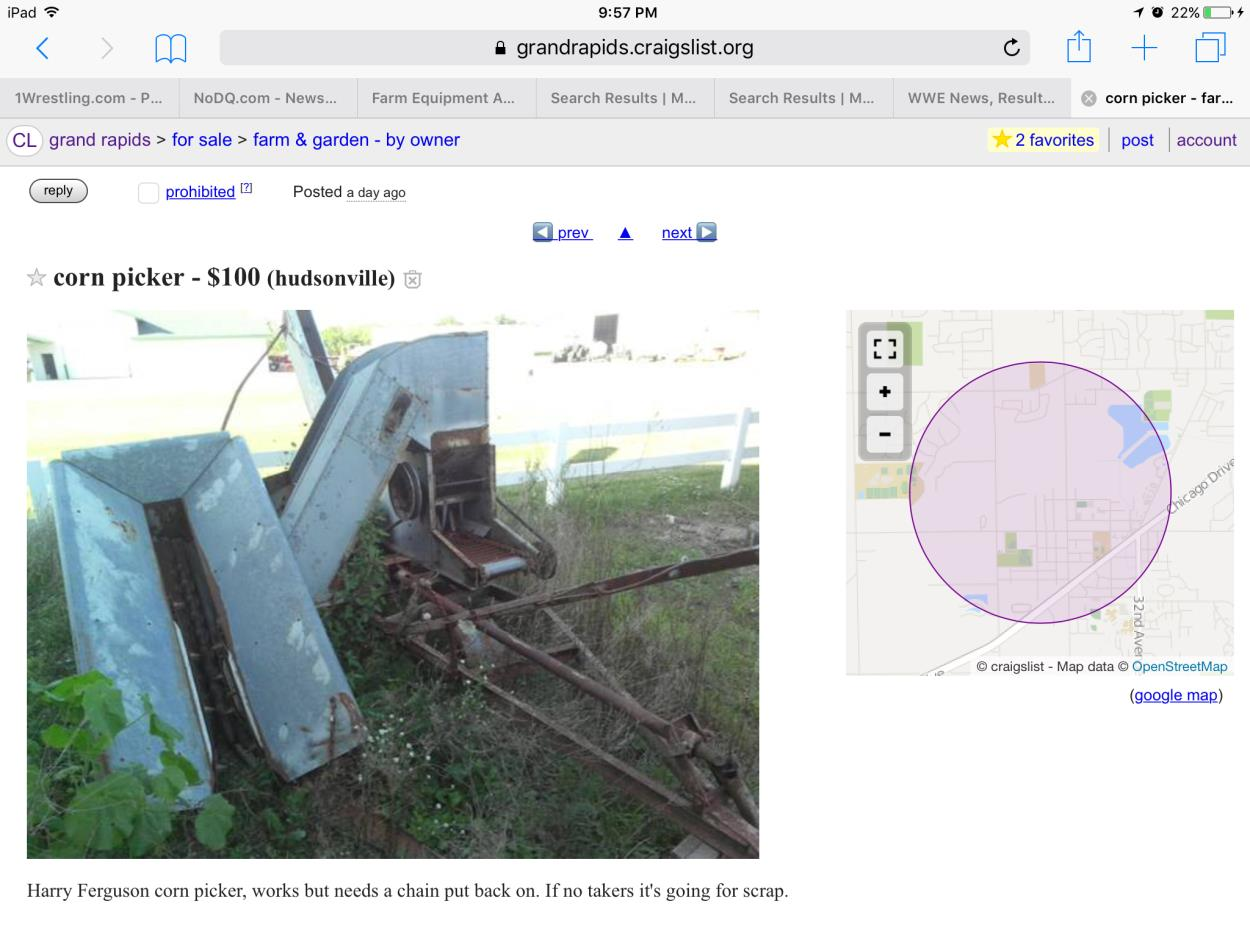The image size is (1250, 937).
Task: Open the account link
Action: (x=1206, y=140)
